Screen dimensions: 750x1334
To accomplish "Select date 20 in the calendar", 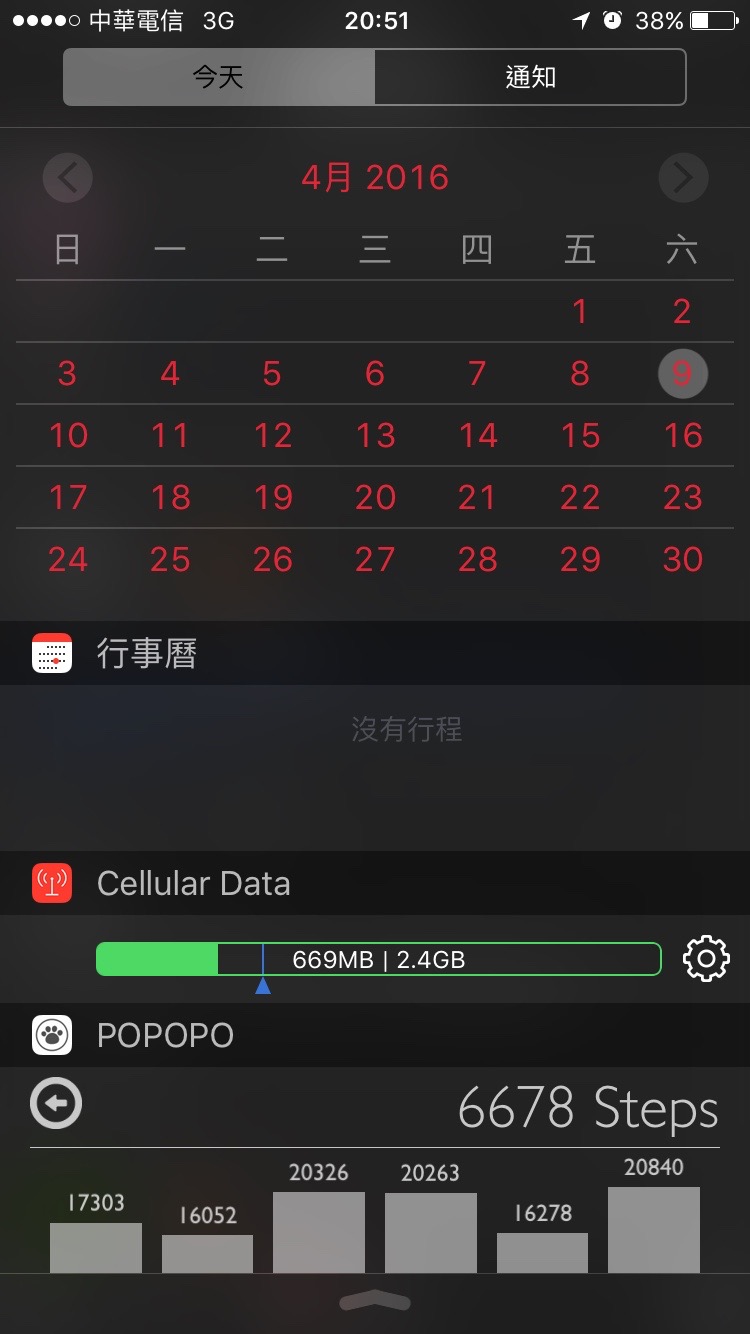I will pyautogui.click(x=375, y=498).
